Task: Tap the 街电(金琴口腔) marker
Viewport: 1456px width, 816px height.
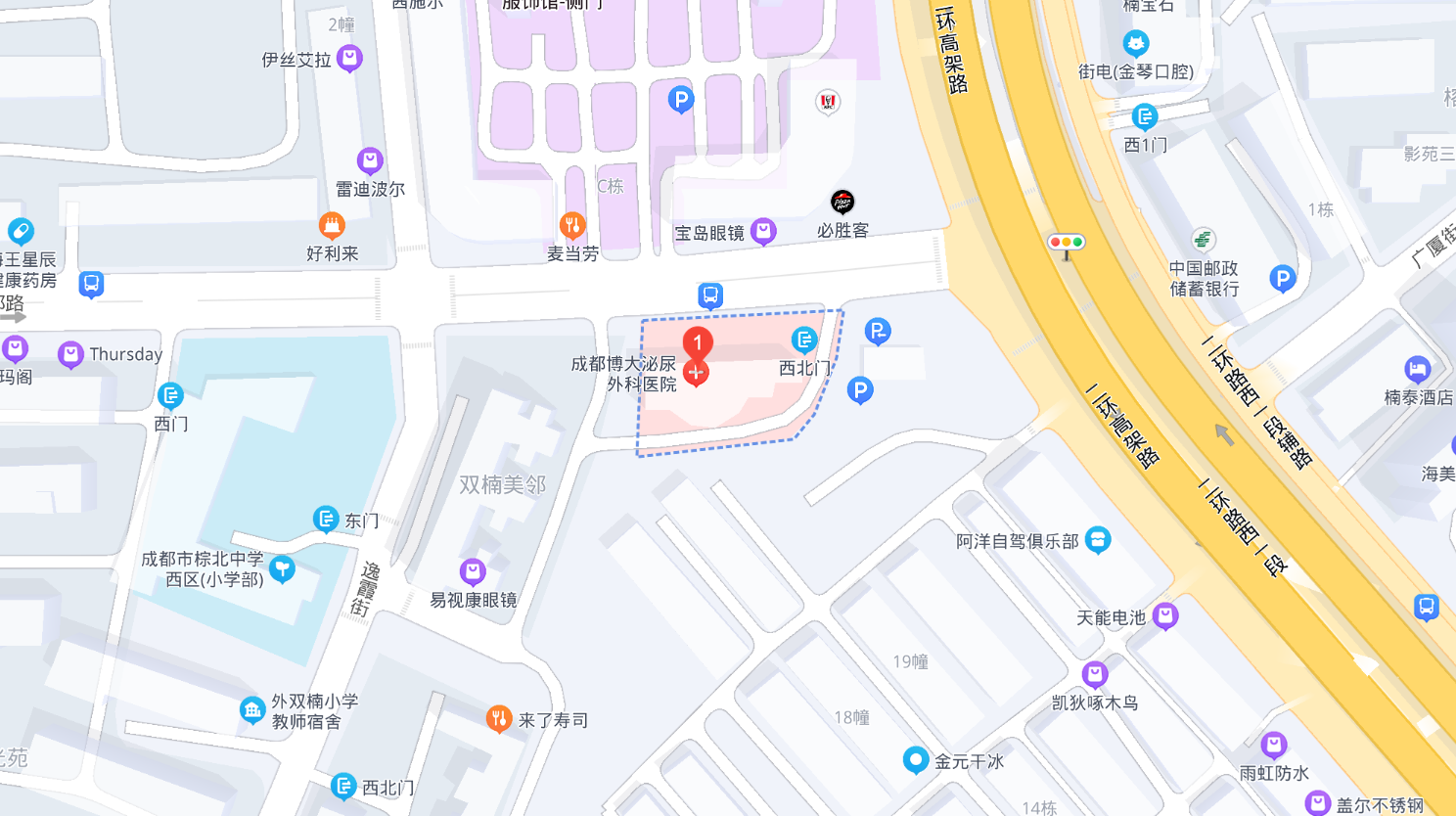Action: [x=1135, y=43]
